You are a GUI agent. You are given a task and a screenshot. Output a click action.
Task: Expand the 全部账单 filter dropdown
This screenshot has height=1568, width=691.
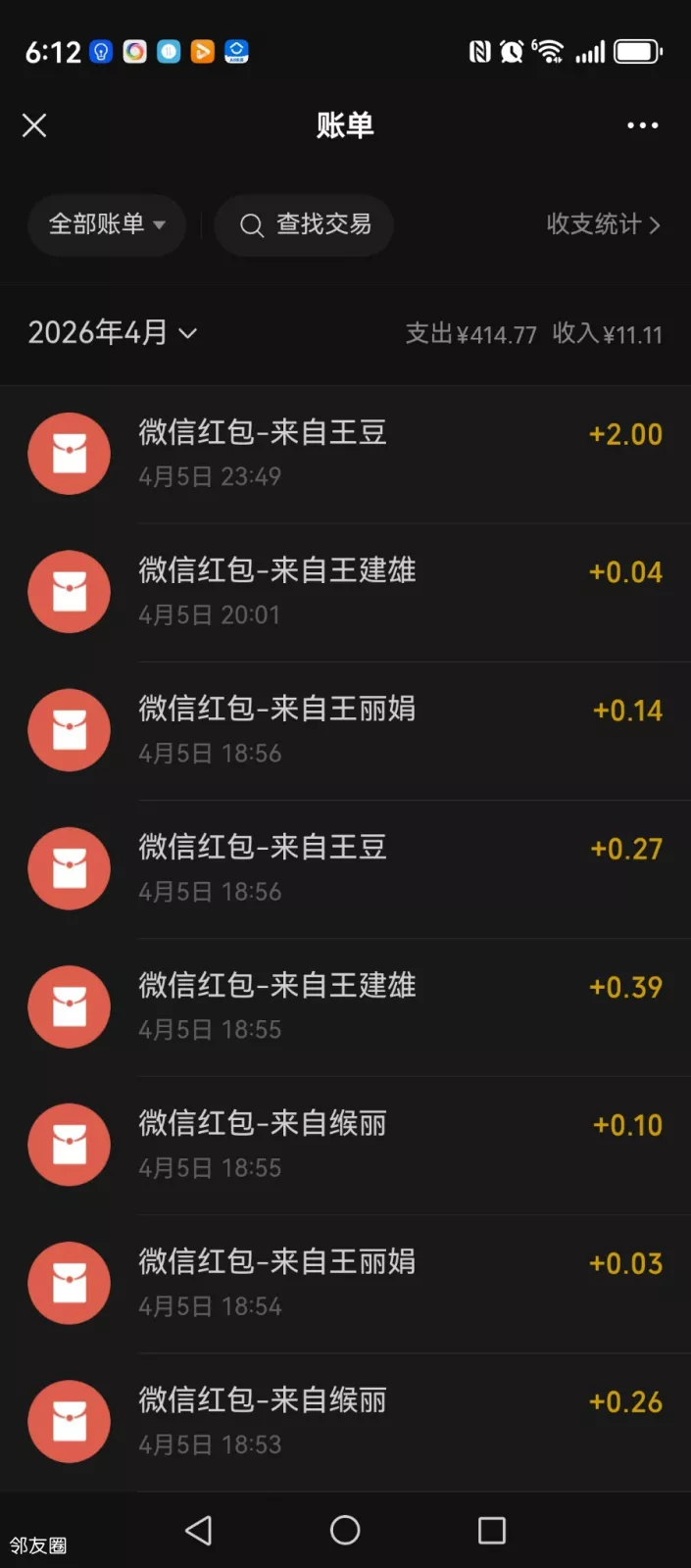click(106, 224)
